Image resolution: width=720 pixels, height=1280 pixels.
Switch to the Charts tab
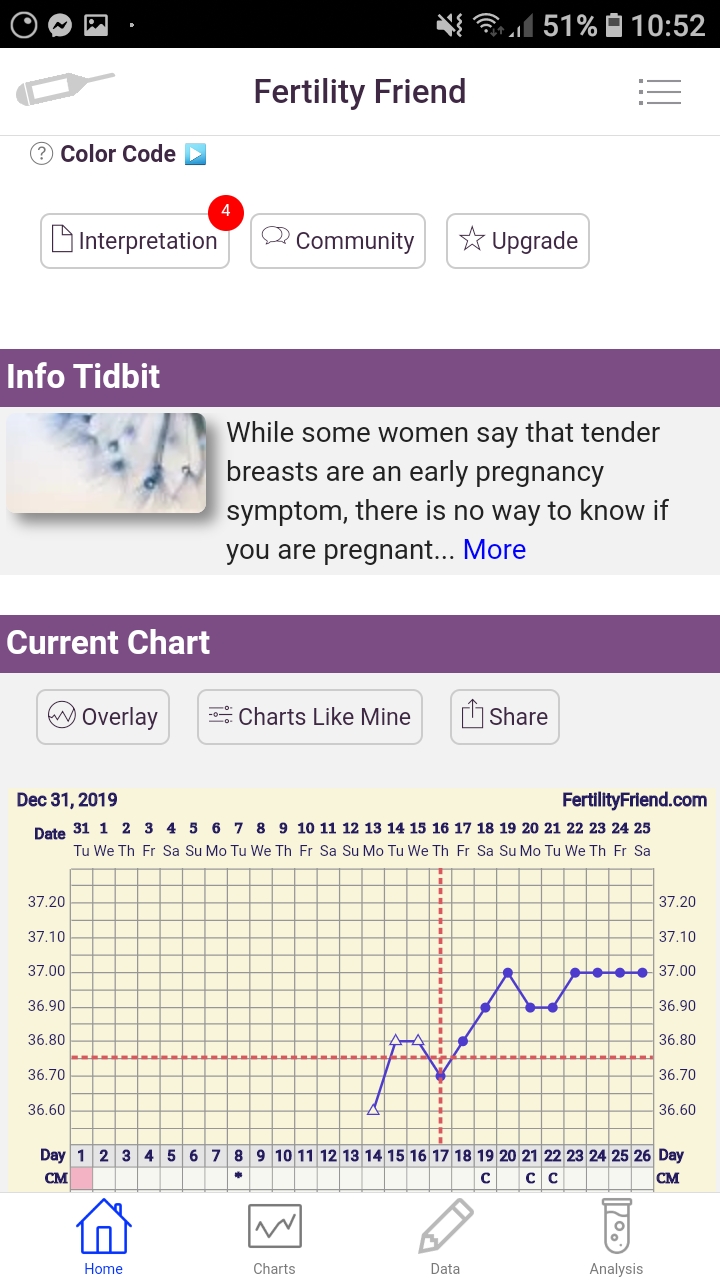[274, 1238]
